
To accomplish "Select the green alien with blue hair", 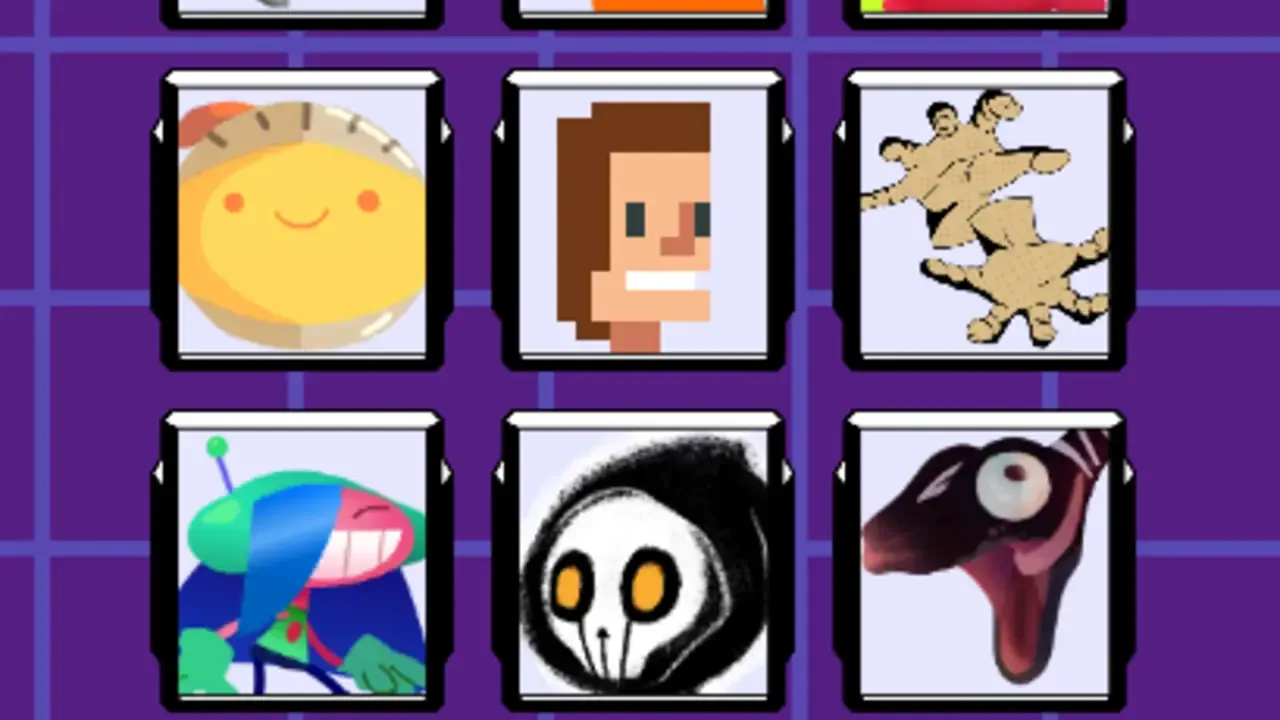I will (x=301, y=562).
